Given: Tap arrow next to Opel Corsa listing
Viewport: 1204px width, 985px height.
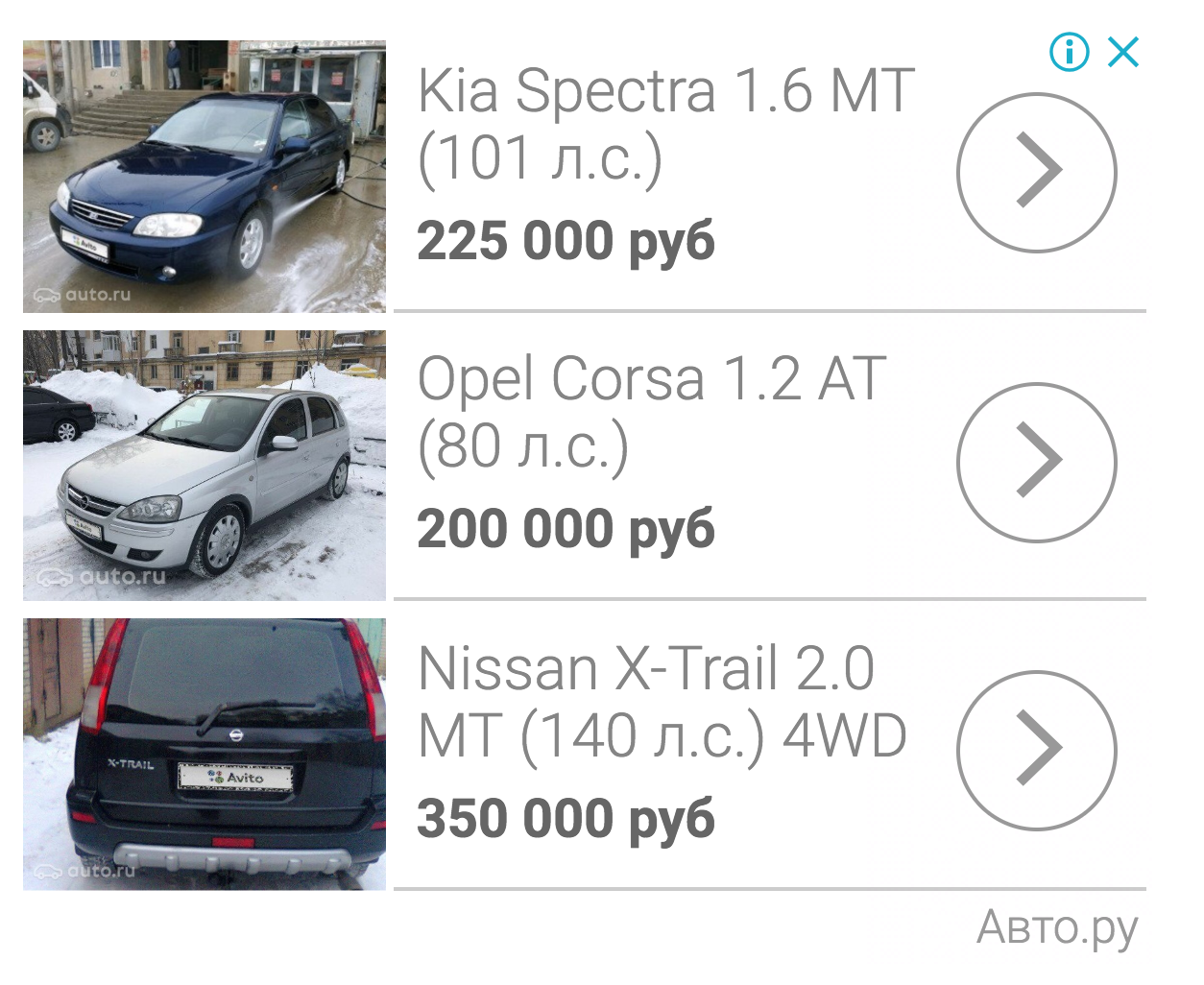Looking at the screenshot, I should 1037,462.
